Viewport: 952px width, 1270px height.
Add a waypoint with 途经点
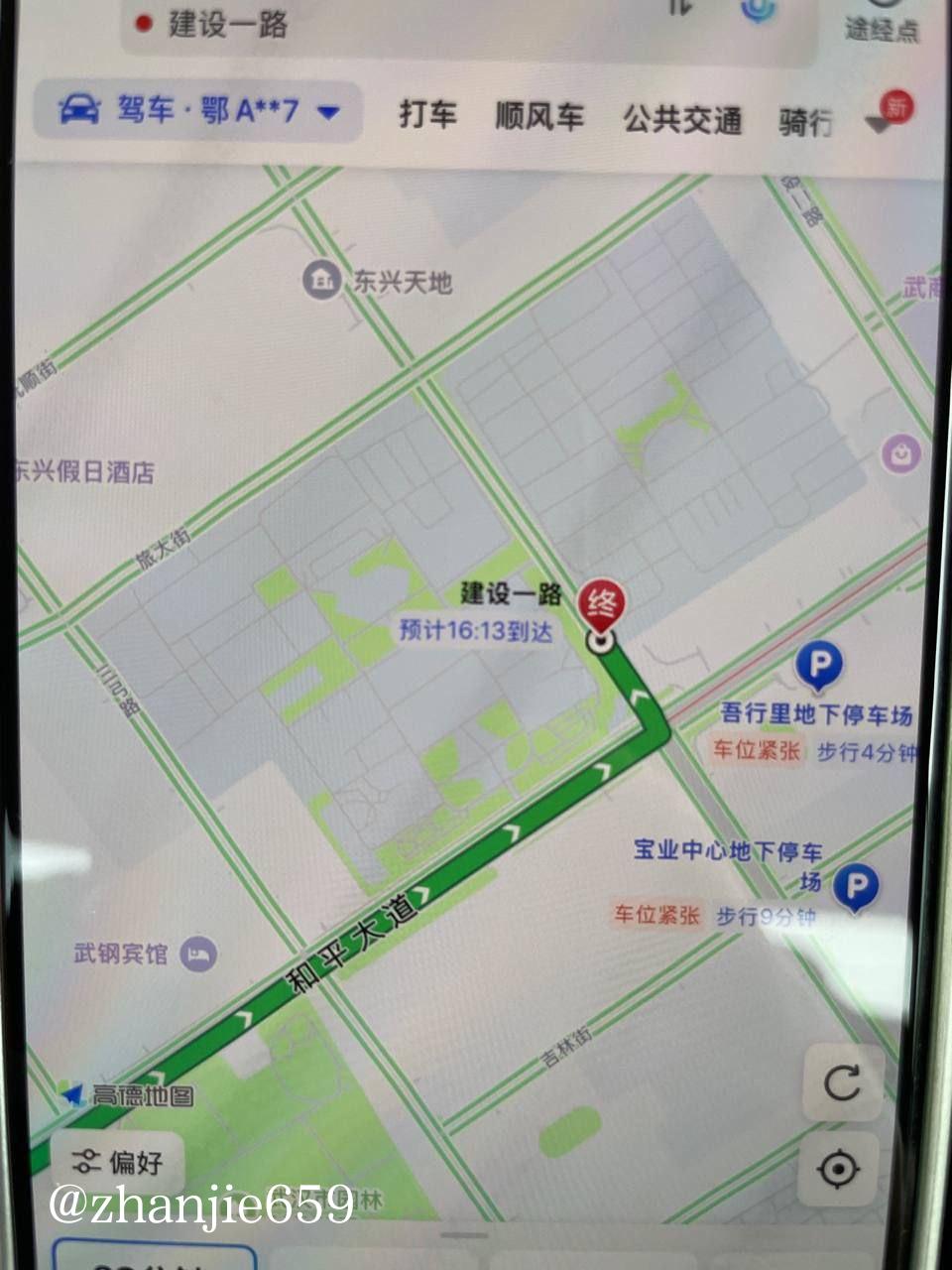[881, 22]
